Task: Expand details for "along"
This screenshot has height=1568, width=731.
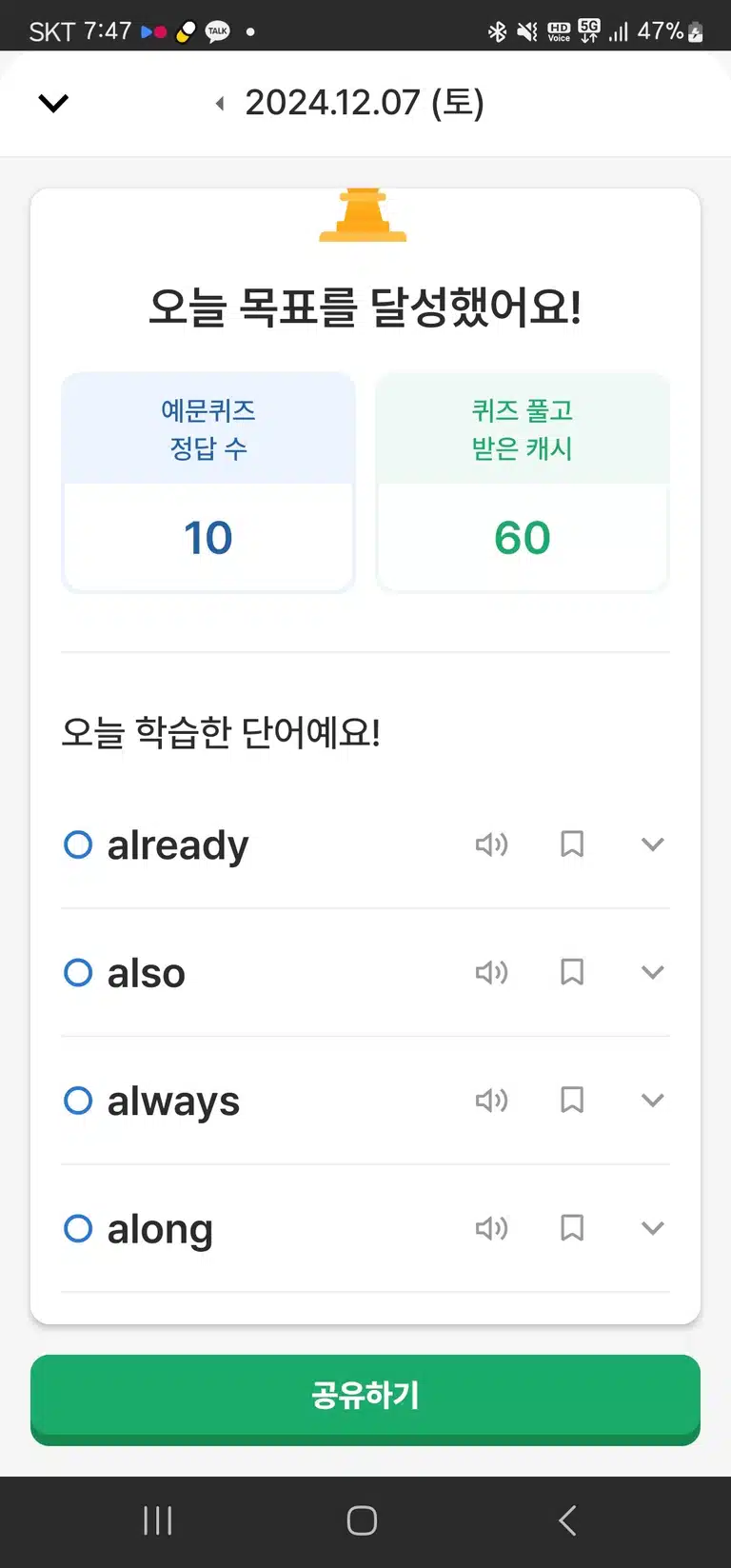Action: click(x=652, y=1228)
